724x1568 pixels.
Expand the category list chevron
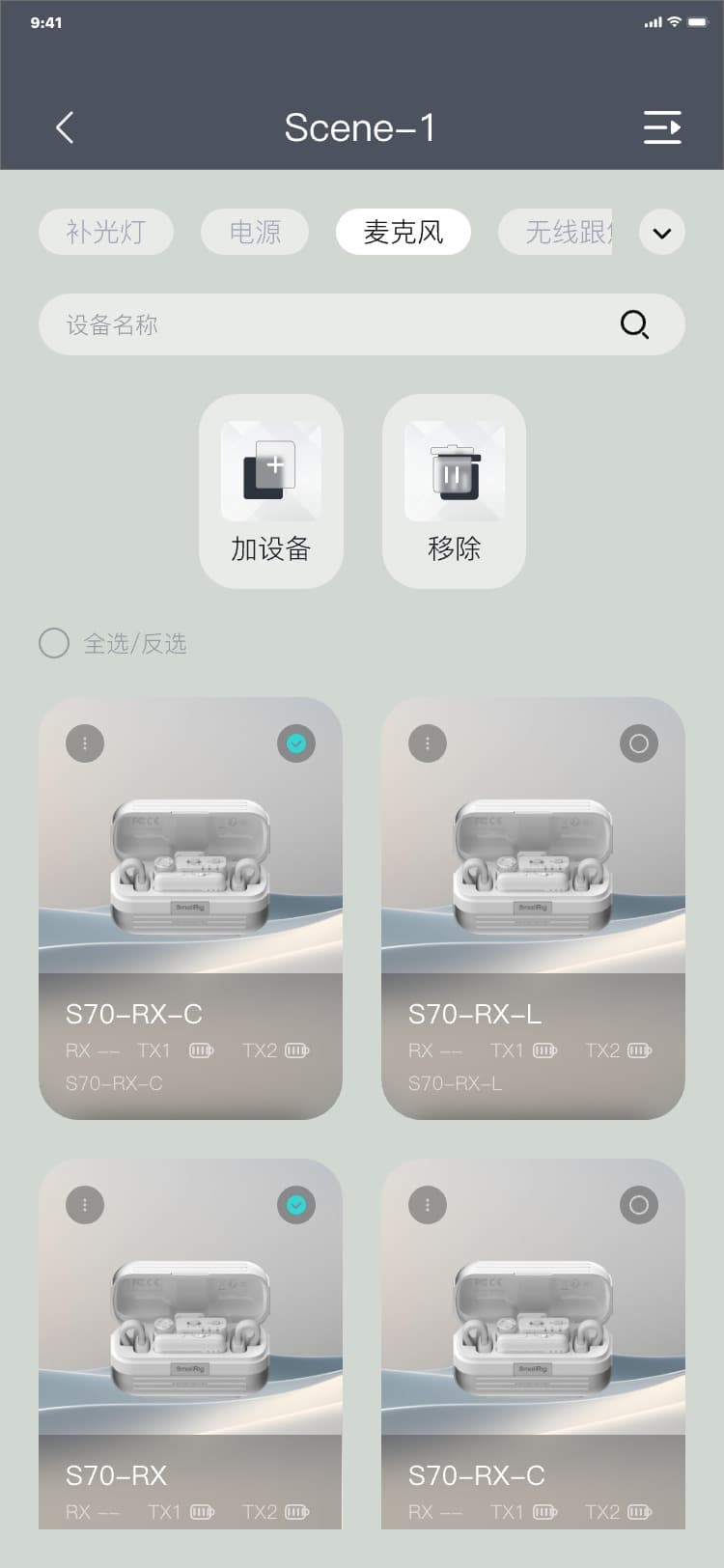click(x=662, y=233)
